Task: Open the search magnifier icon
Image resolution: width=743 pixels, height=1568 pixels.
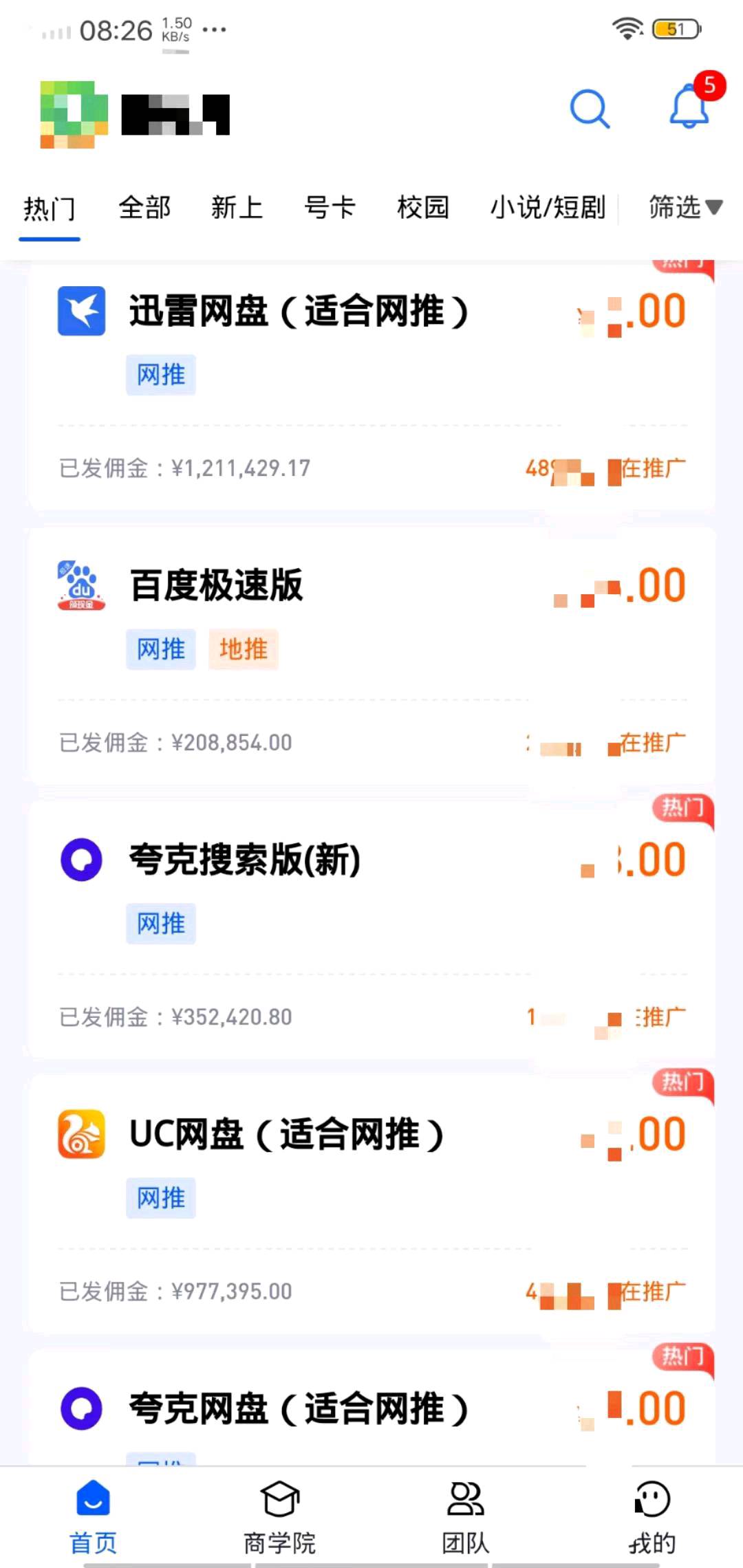Action: coord(590,109)
